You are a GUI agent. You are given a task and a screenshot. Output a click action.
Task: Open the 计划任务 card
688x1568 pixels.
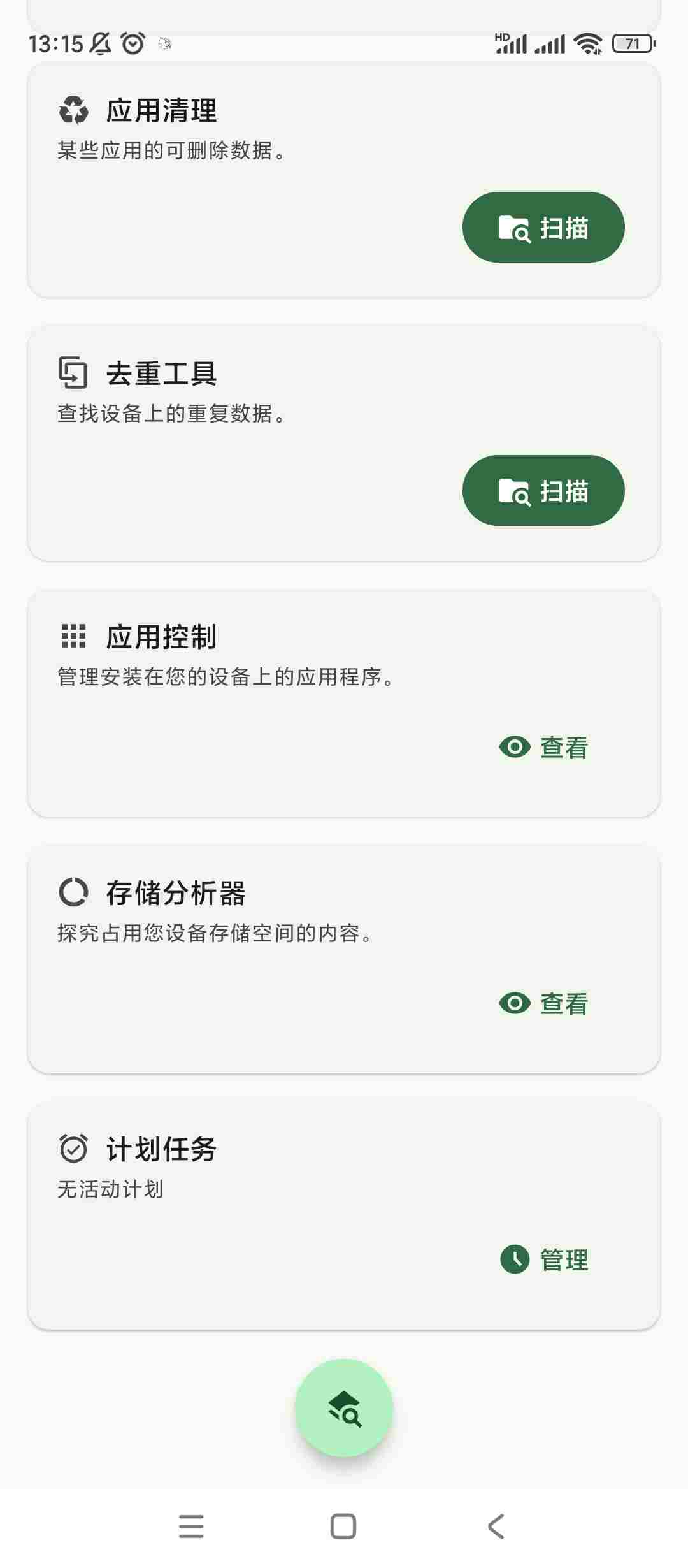[x=344, y=1216]
